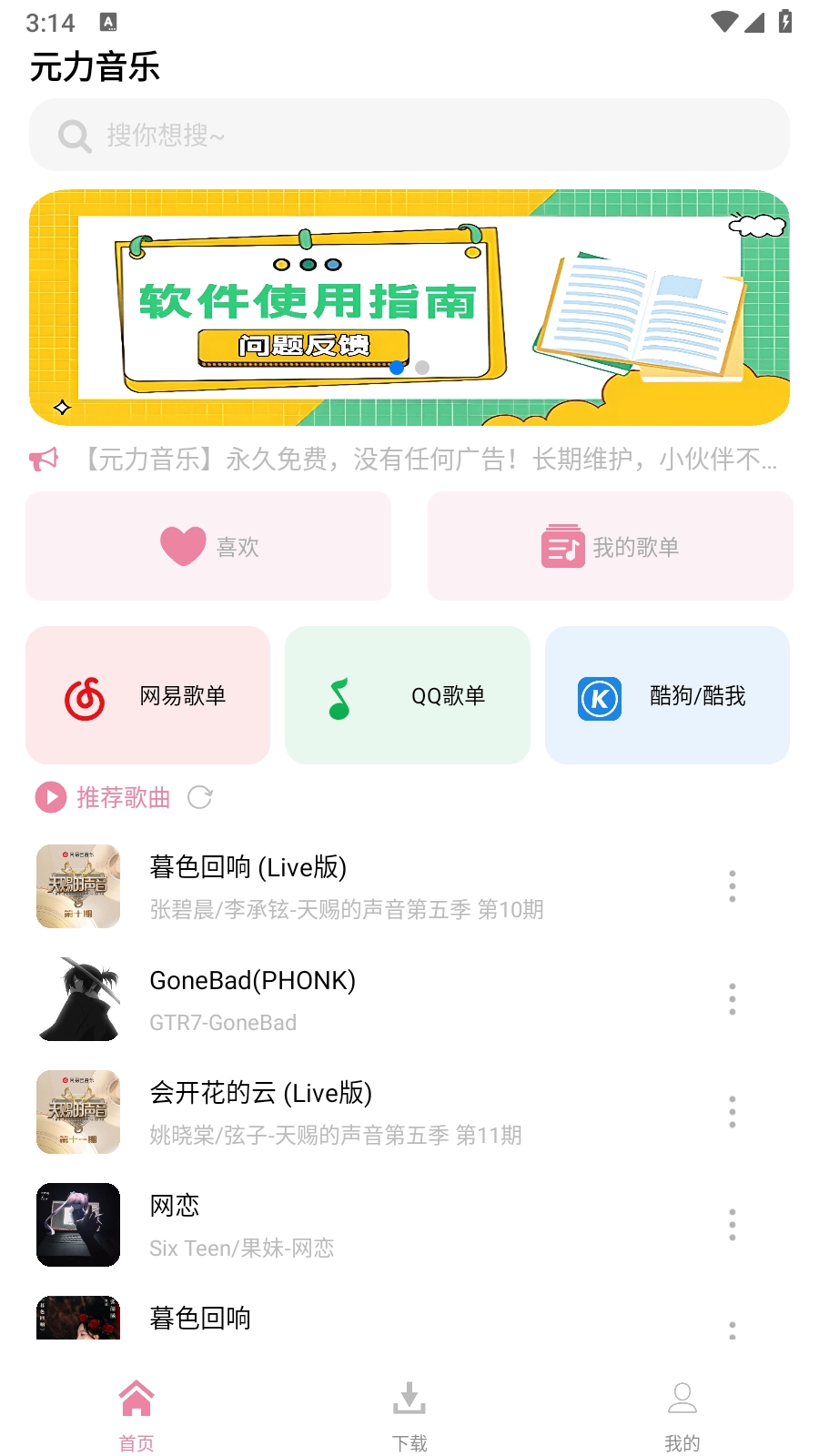Expand the three-dot menu for 网恋
Viewport: 819px width, 1456px height.
click(732, 1224)
